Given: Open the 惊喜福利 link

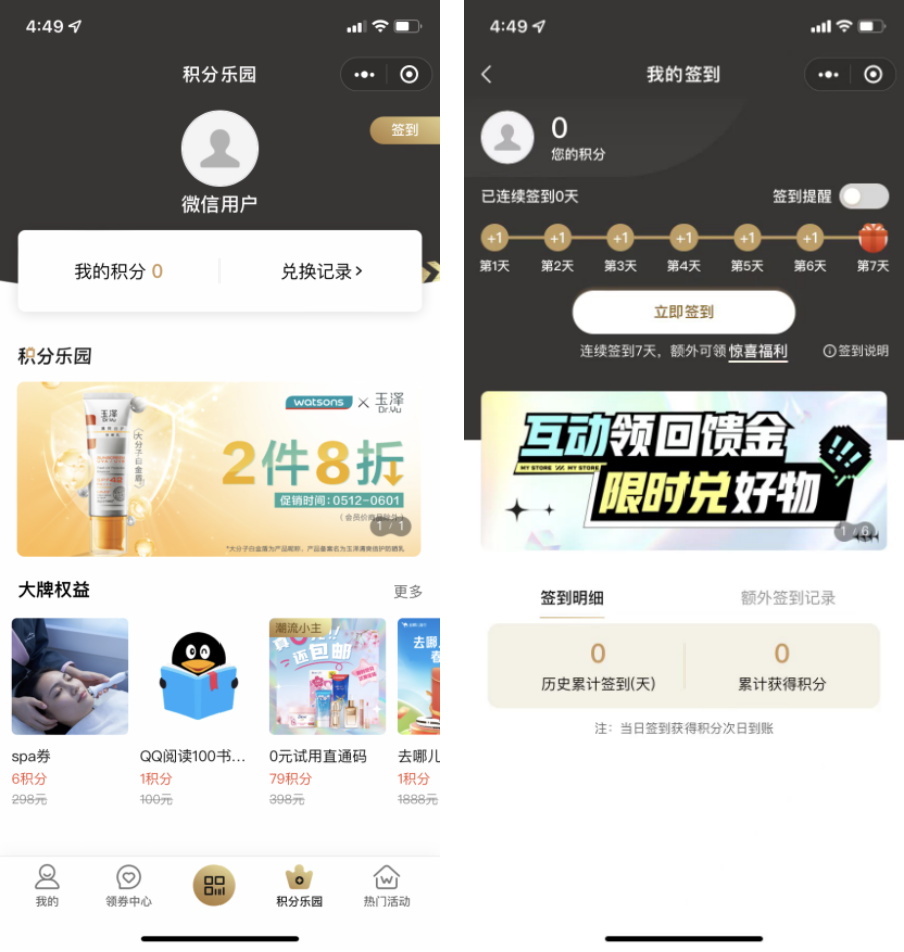Looking at the screenshot, I should coord(757,351).
